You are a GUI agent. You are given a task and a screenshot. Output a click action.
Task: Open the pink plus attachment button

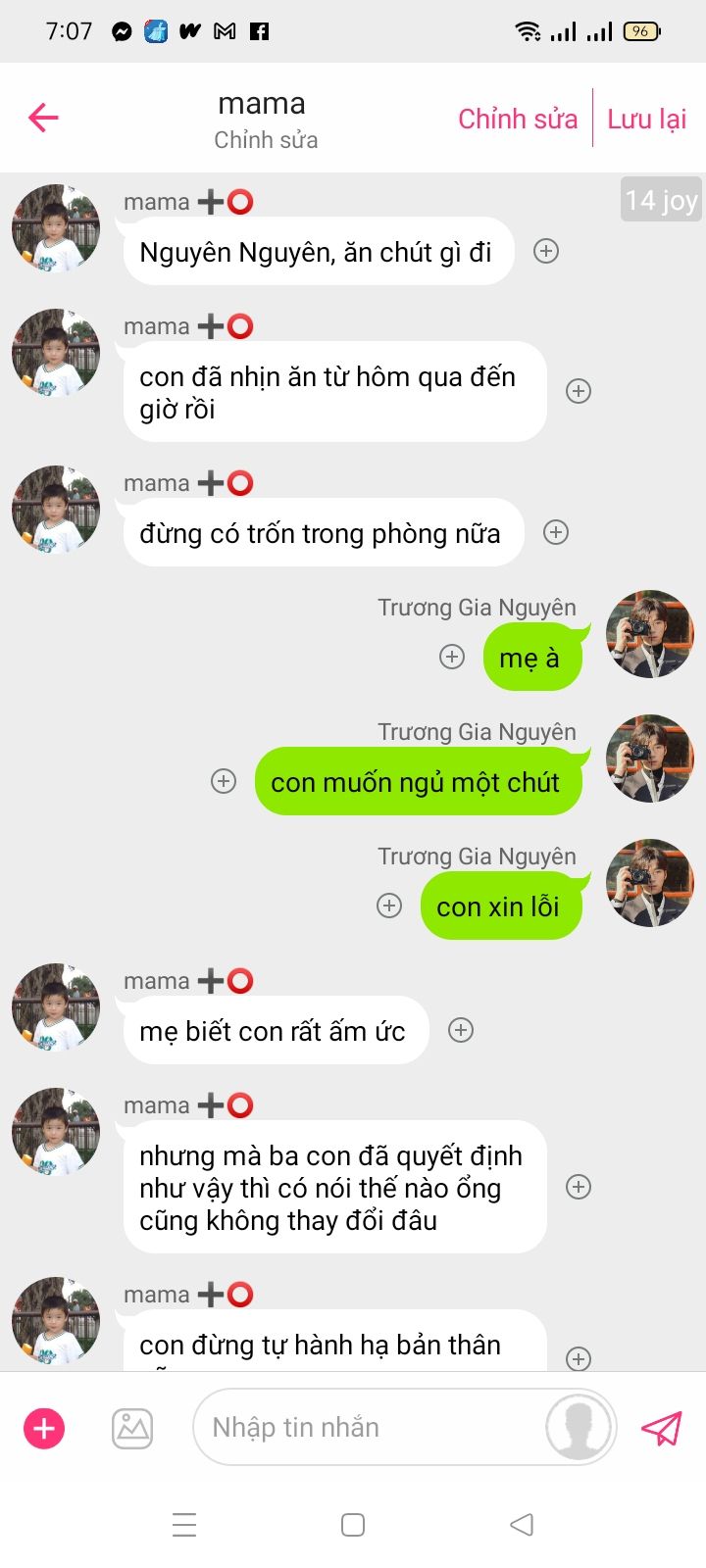[44, 1428]
